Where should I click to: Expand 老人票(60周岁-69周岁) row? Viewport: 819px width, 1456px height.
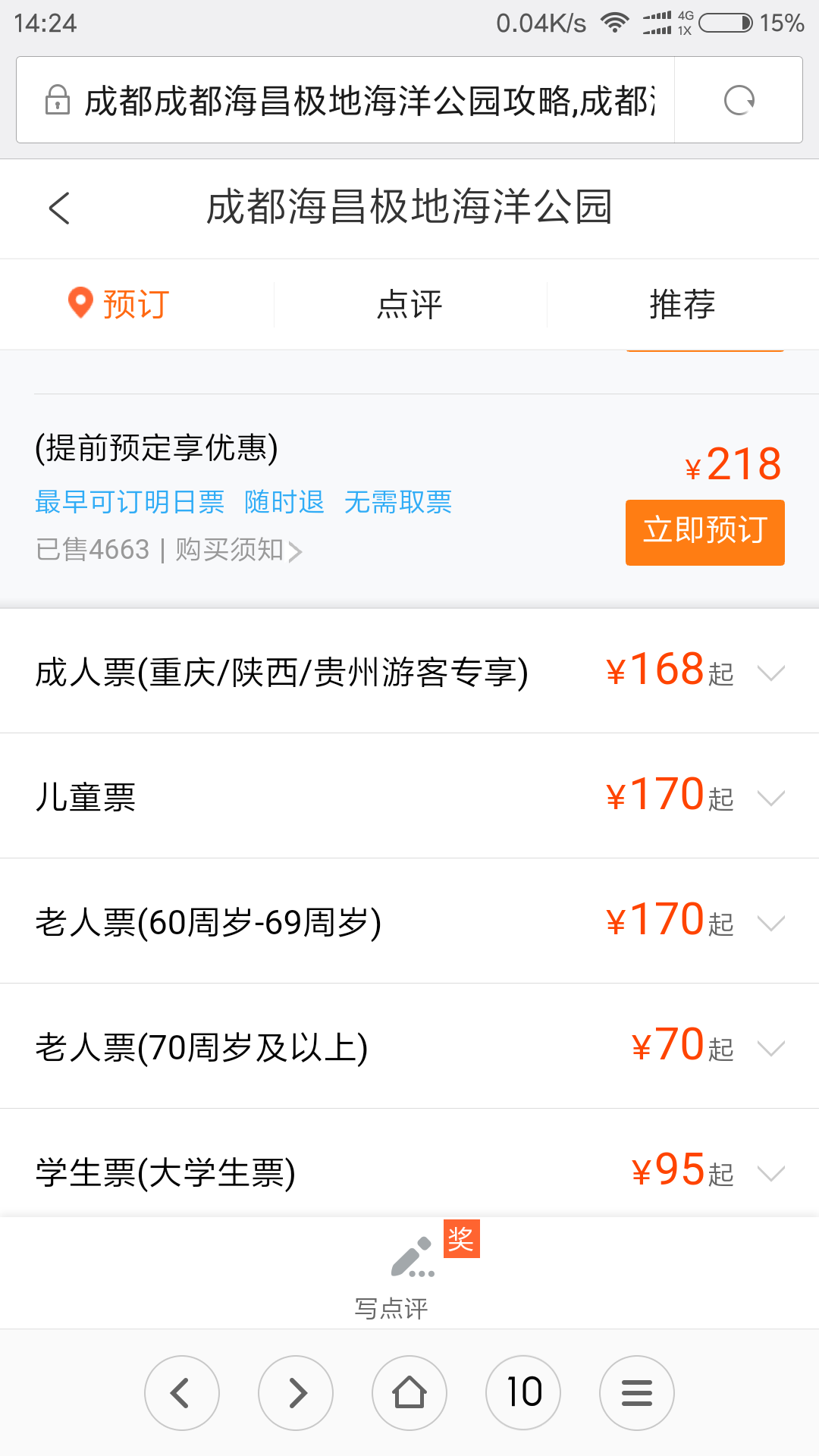(409, 921)
